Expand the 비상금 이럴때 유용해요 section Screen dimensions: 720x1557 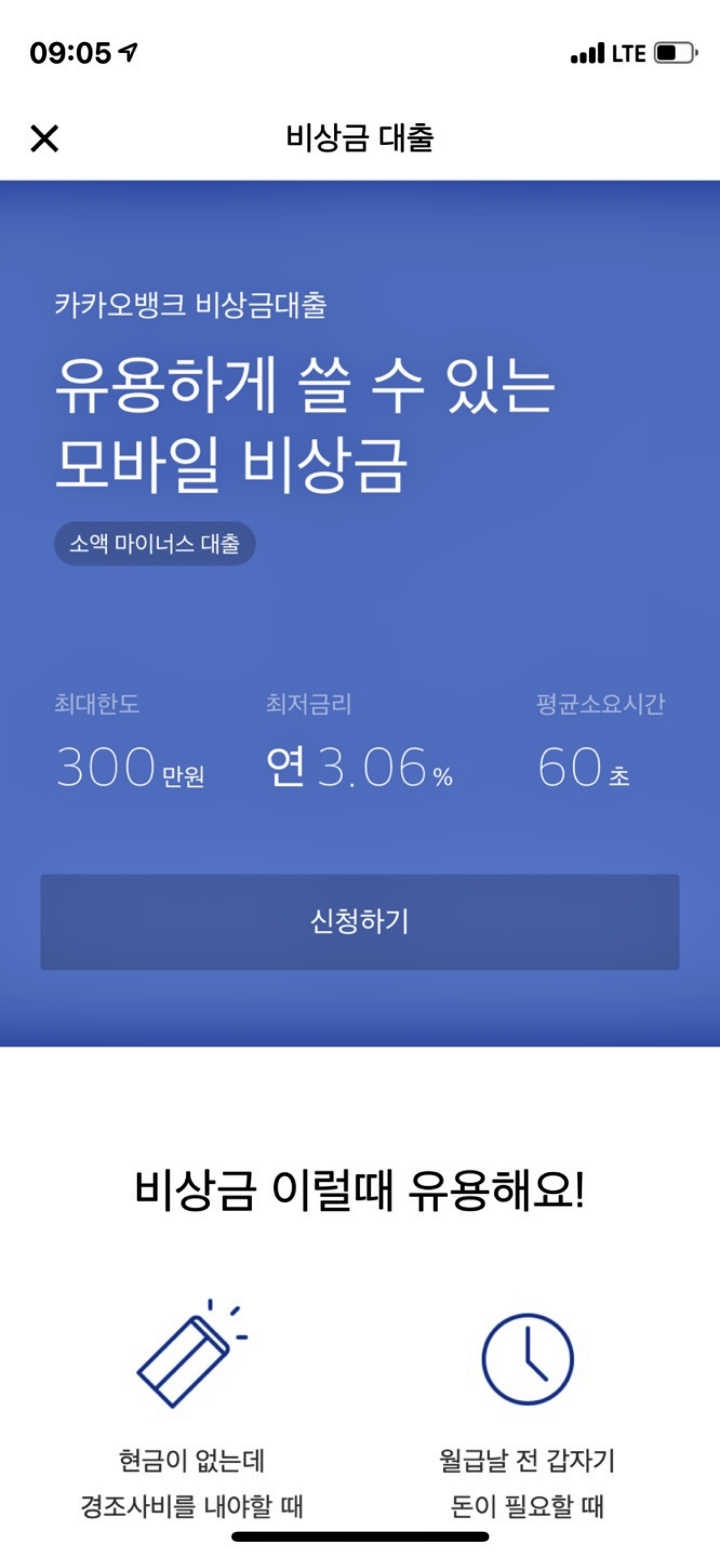[x=360, y=1190]
